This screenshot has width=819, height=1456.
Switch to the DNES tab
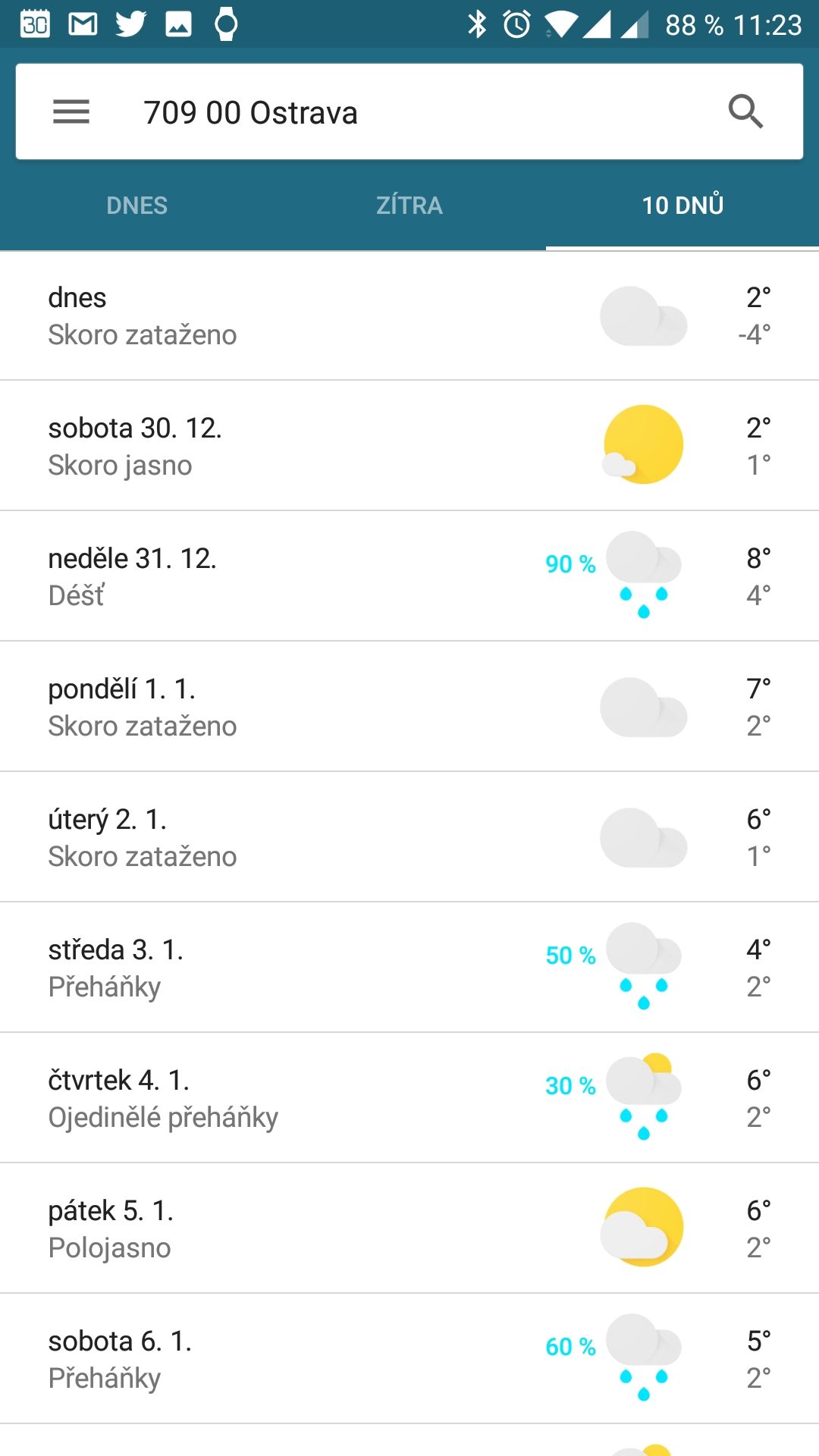(136, 206)
